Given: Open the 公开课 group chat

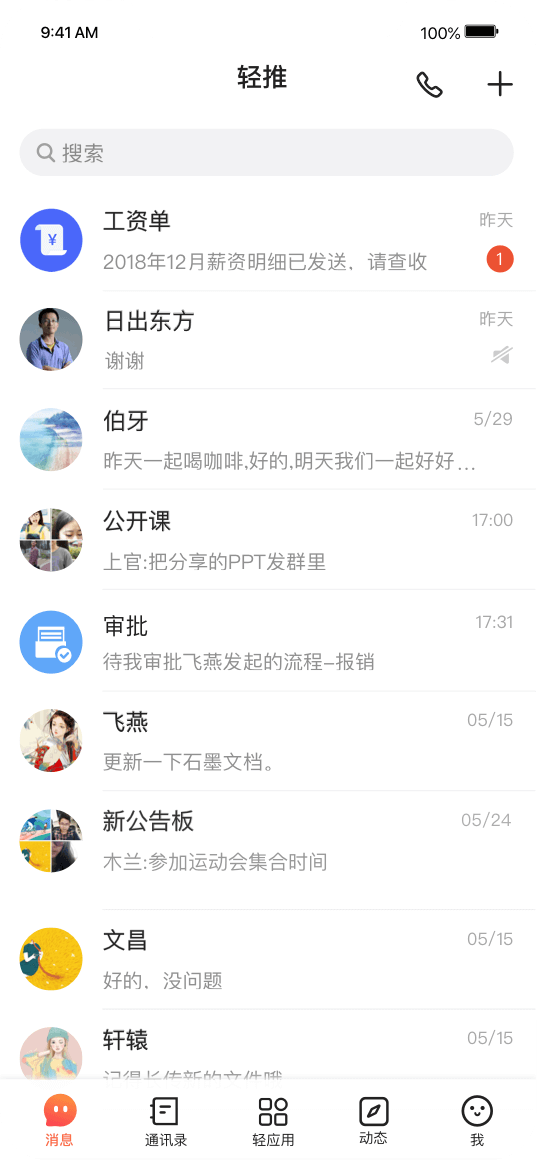Looking at the screenshot, I should 269,540.
